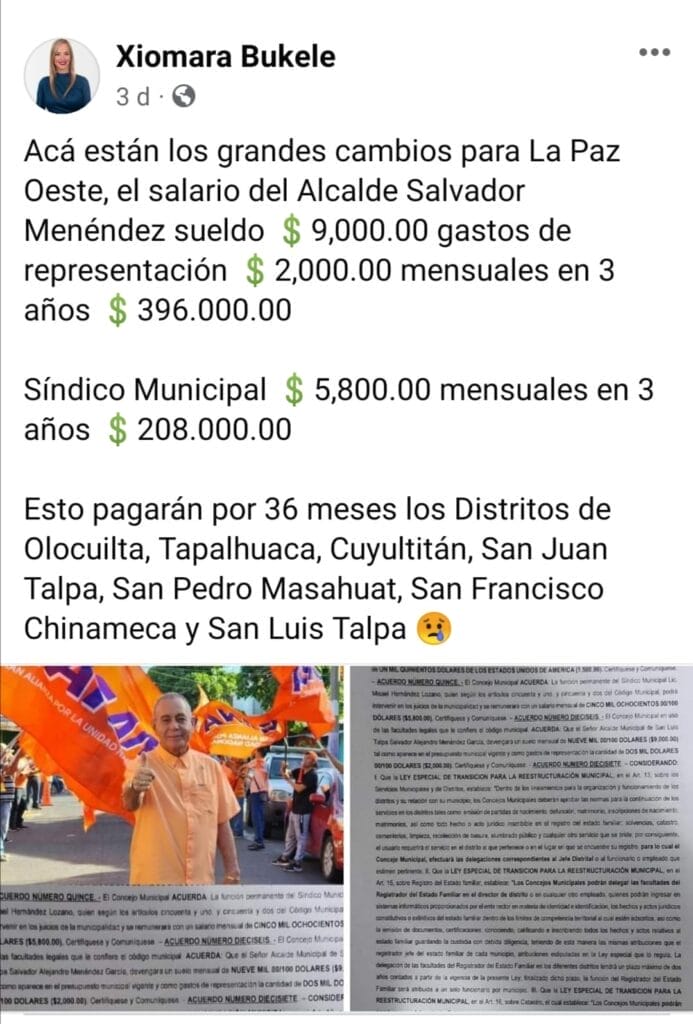Open the post's three-dot options menu

(x=654, y=52)
